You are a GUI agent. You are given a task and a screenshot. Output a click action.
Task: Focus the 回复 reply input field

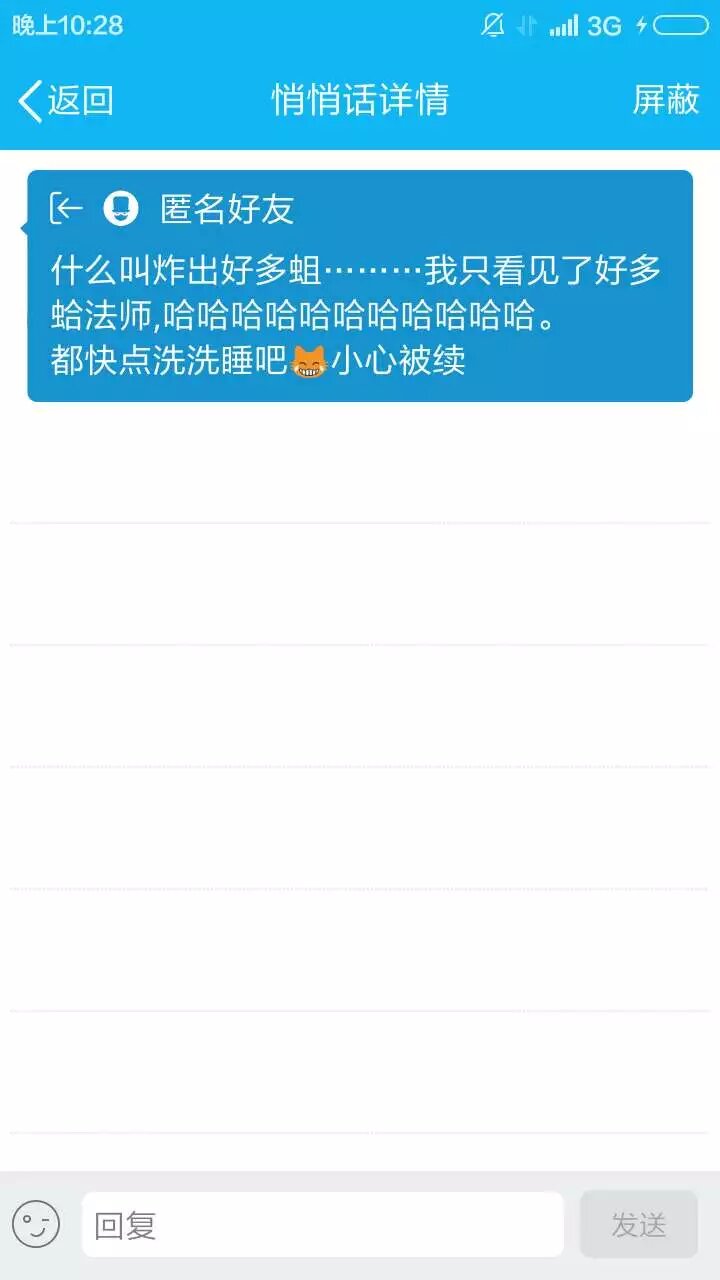click(x=322, y=1224)
